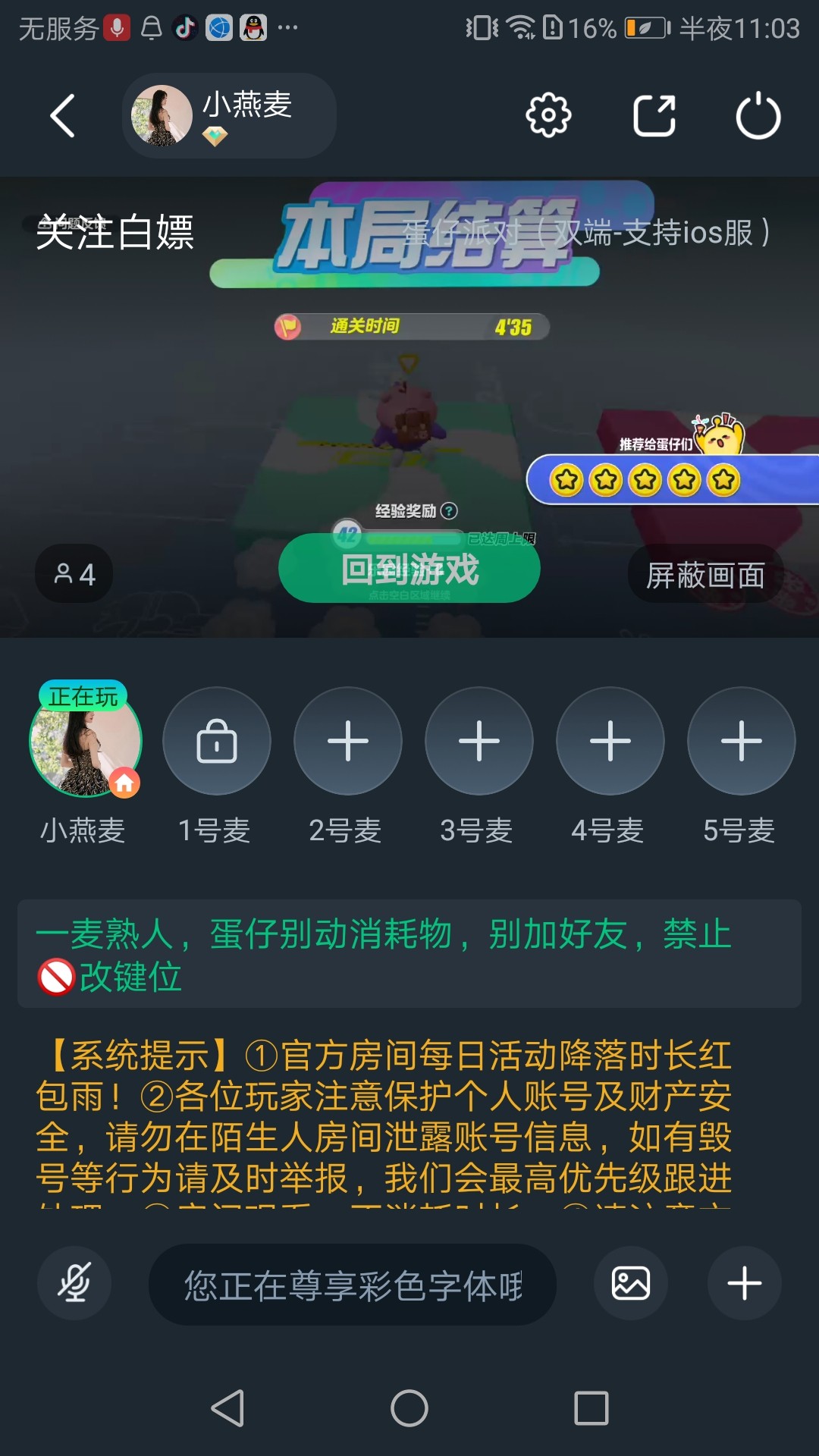Exit the room with the power icon
The height and width of the screenshot is (1456, 819).
pos(758,116)
